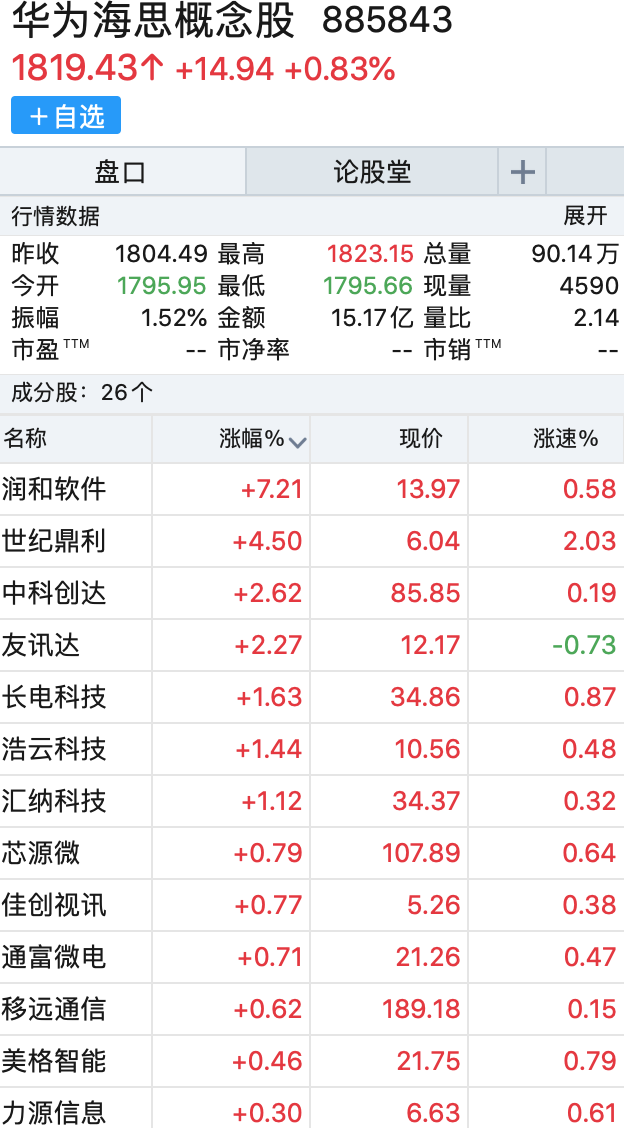Add 华为海思概念股 to 自选 watchlist

[65, 116]
